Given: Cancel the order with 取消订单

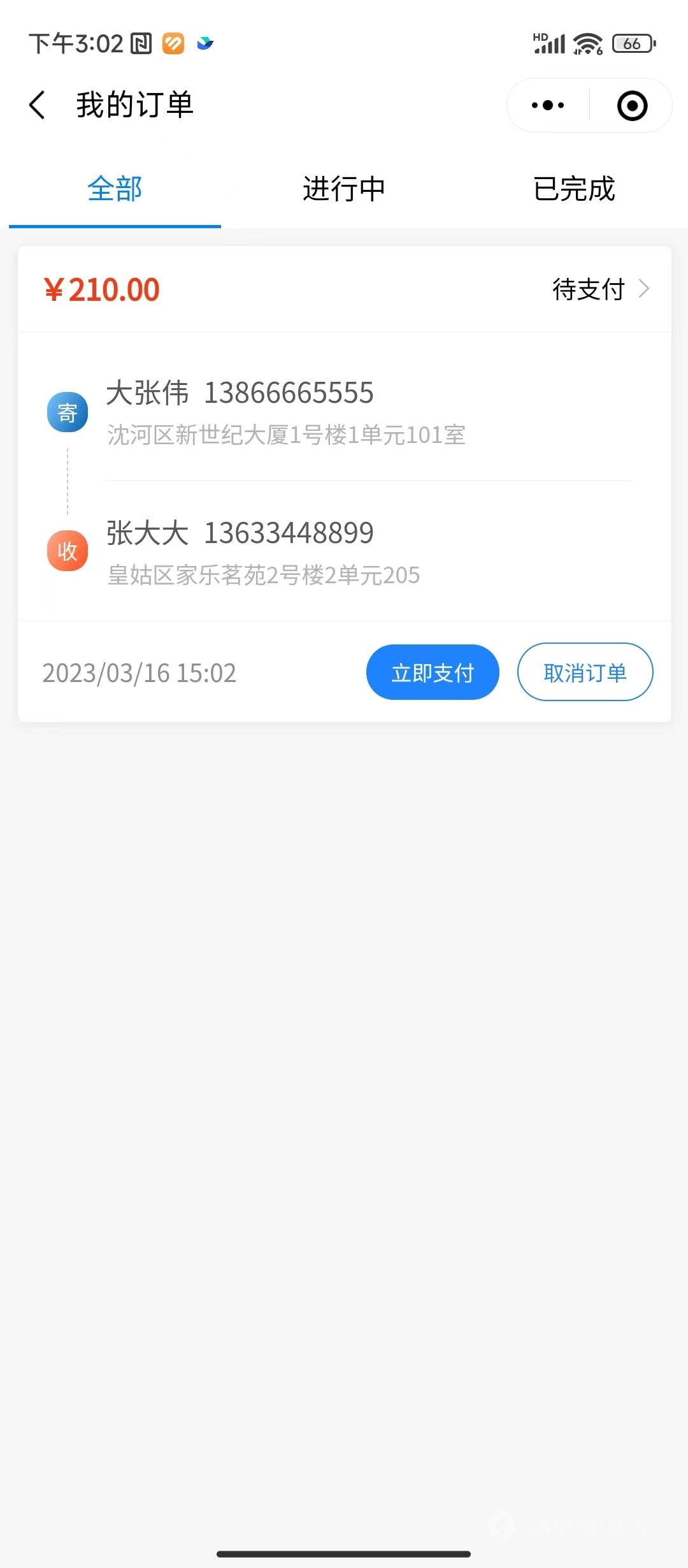Looking at the screenshot, I should (585, 672).
